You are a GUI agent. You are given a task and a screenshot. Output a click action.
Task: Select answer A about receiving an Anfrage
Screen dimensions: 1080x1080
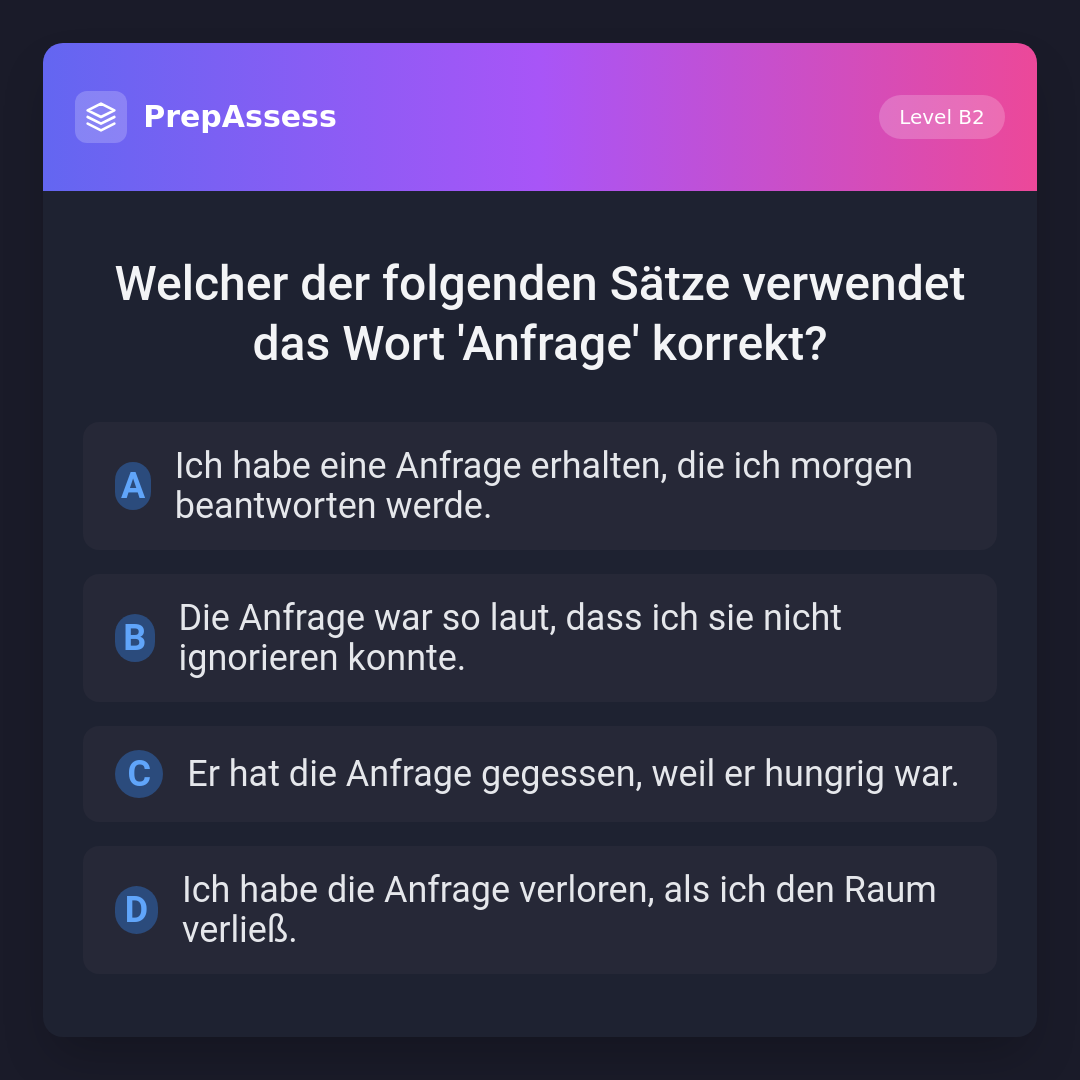pyautogui.click(x=540, y=486)
